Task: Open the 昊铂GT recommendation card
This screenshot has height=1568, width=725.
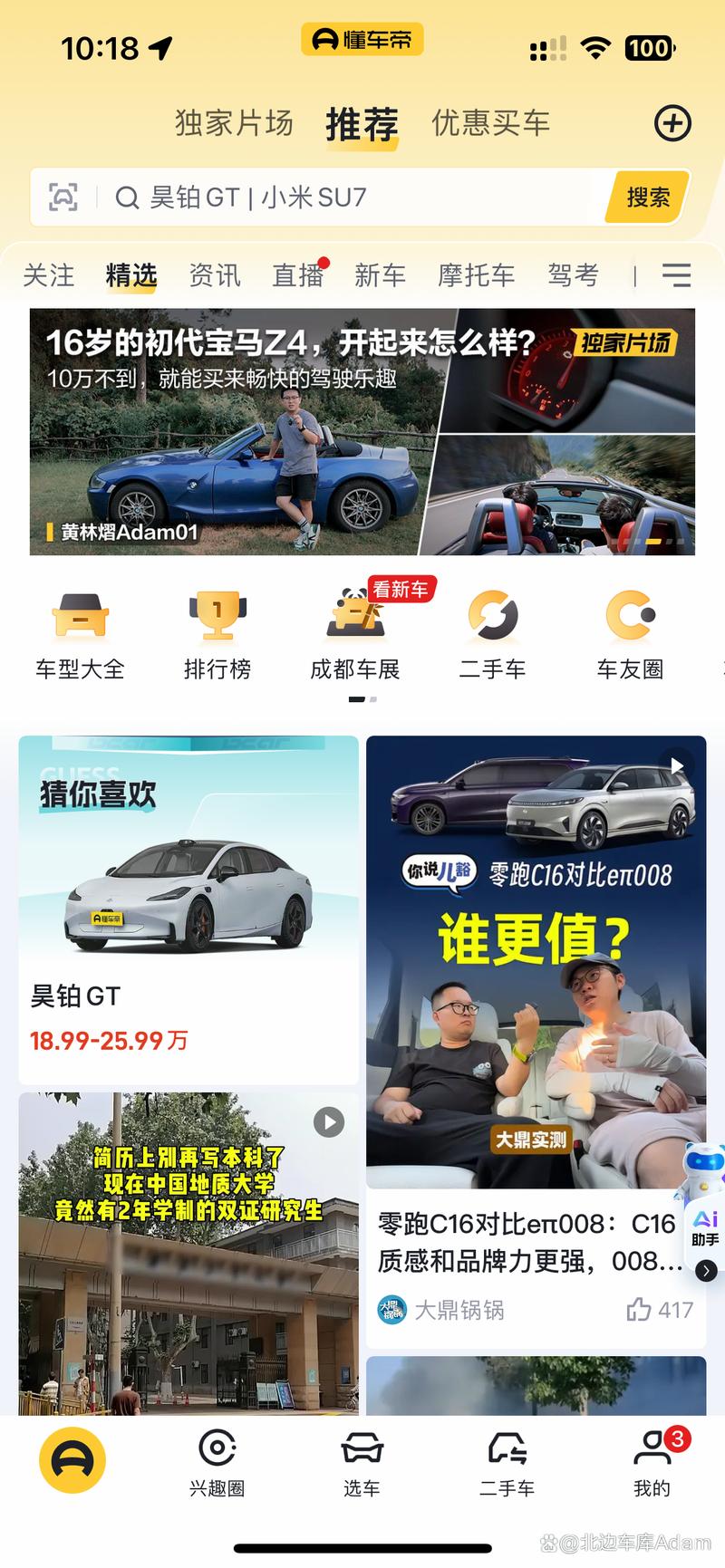Action: tap(188, 909)
